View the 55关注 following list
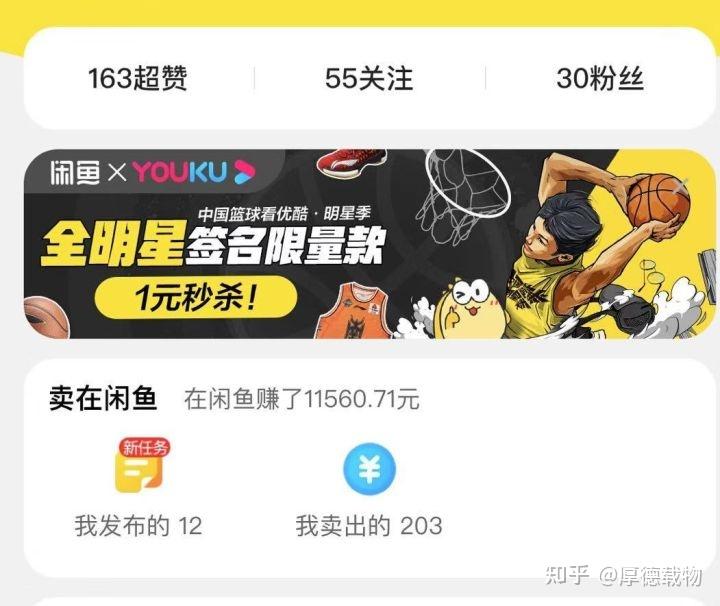720x606 pixels. tap(369, 79)
